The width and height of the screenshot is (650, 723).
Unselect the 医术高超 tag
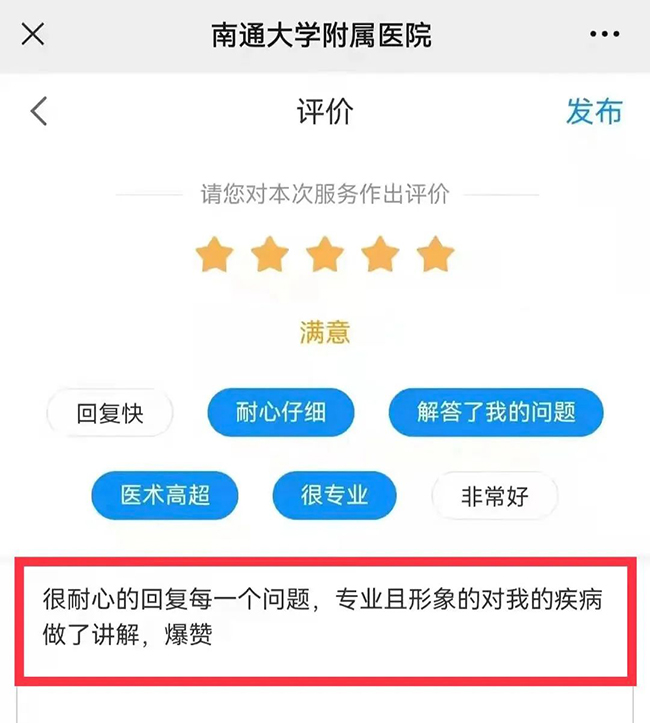tap(165, 495)
